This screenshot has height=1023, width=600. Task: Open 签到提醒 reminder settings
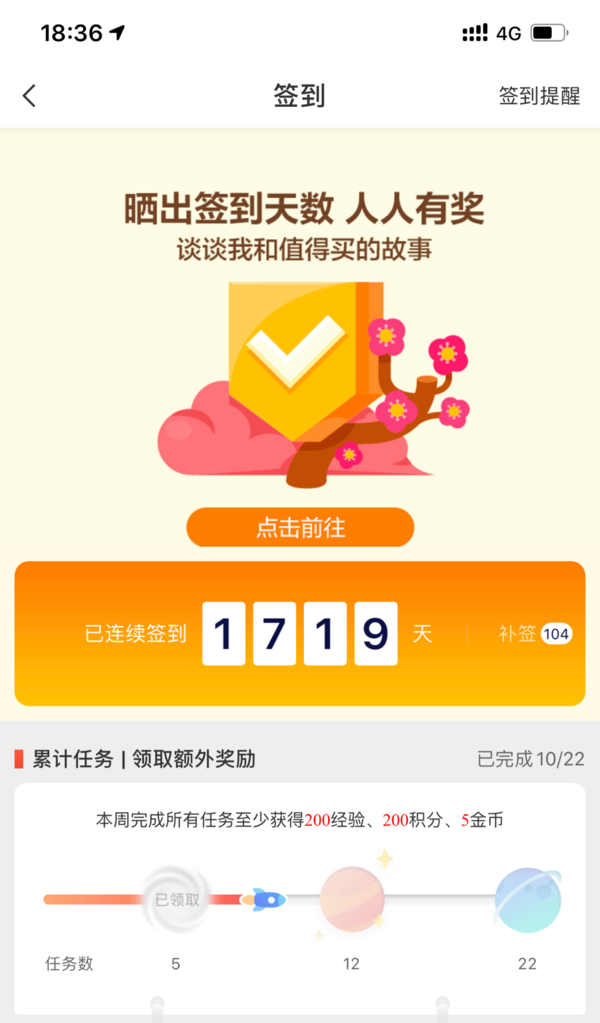tap(539, 96)
